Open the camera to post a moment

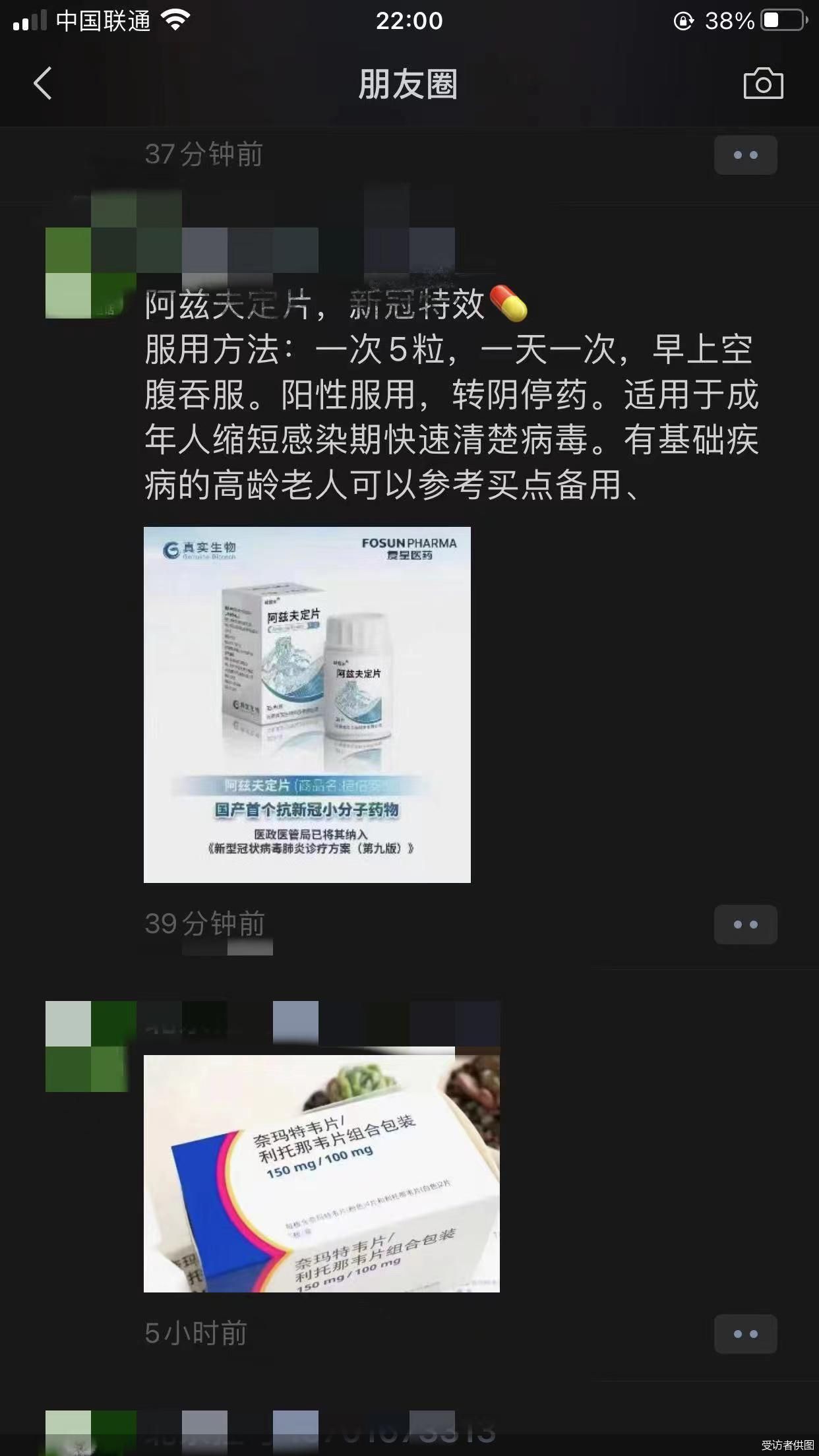point(763,84)
